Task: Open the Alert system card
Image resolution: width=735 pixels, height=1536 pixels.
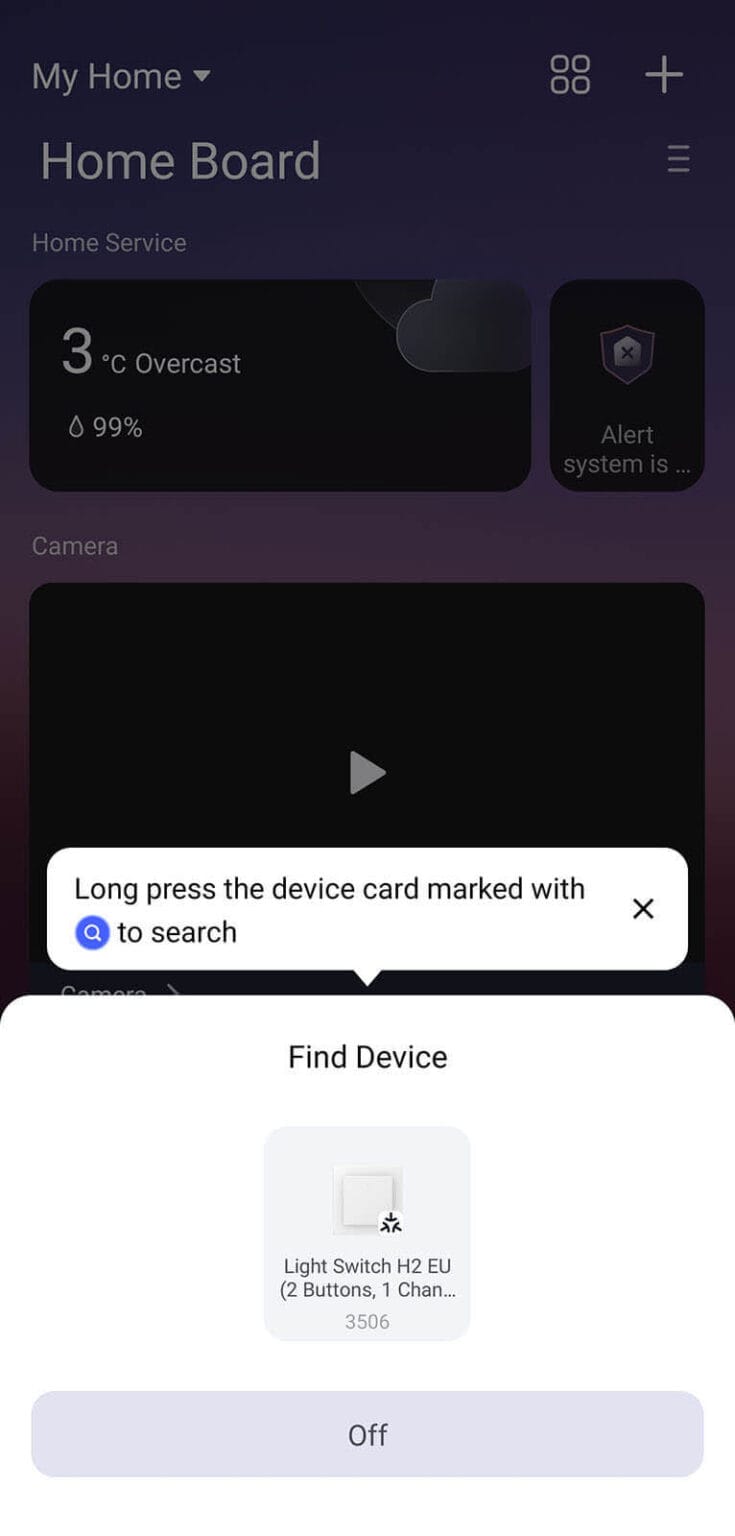Action: pos(627,385)
